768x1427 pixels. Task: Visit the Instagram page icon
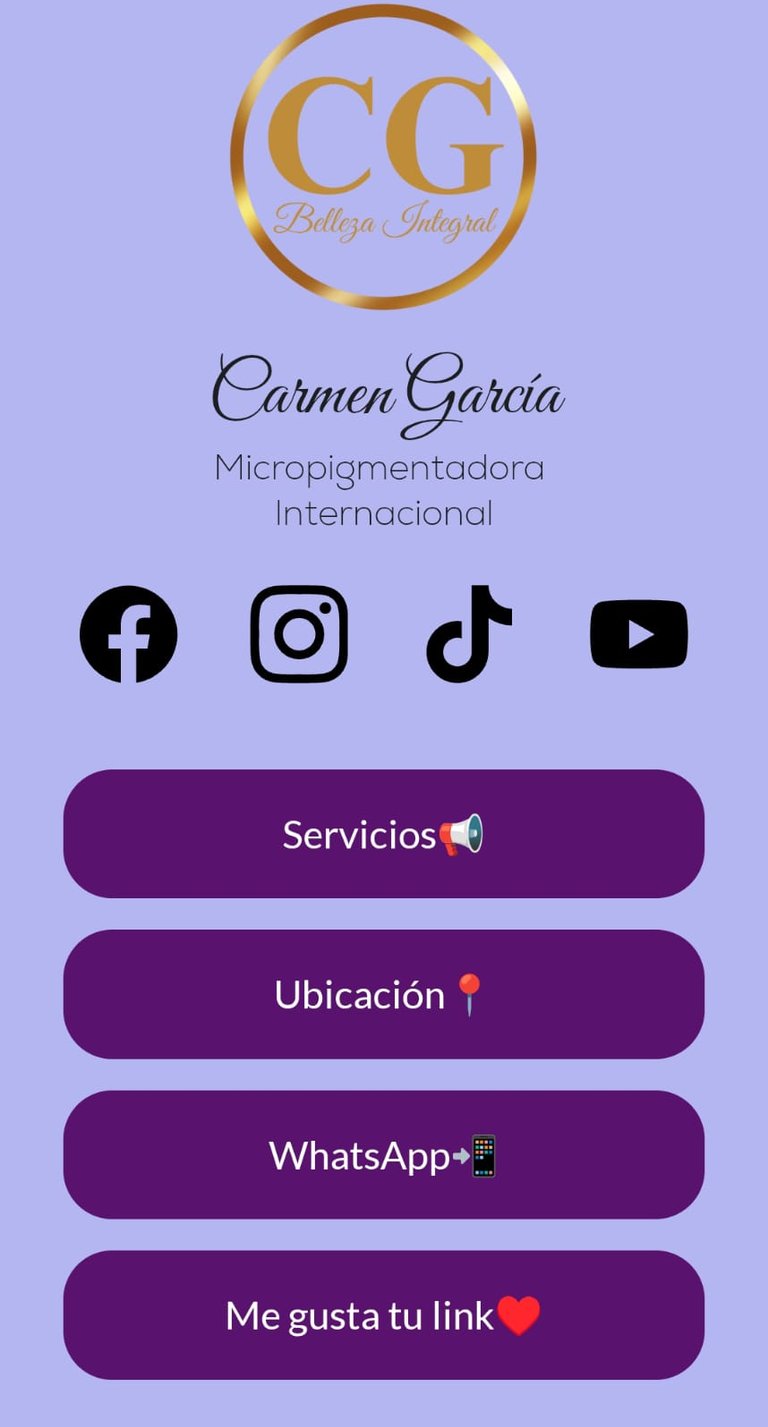click(x=299, y=634)
